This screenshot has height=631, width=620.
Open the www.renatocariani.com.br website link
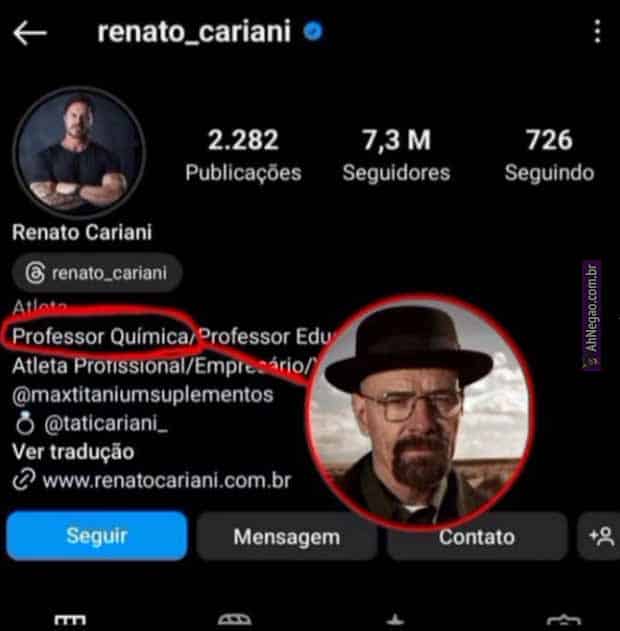pos(165,481)
